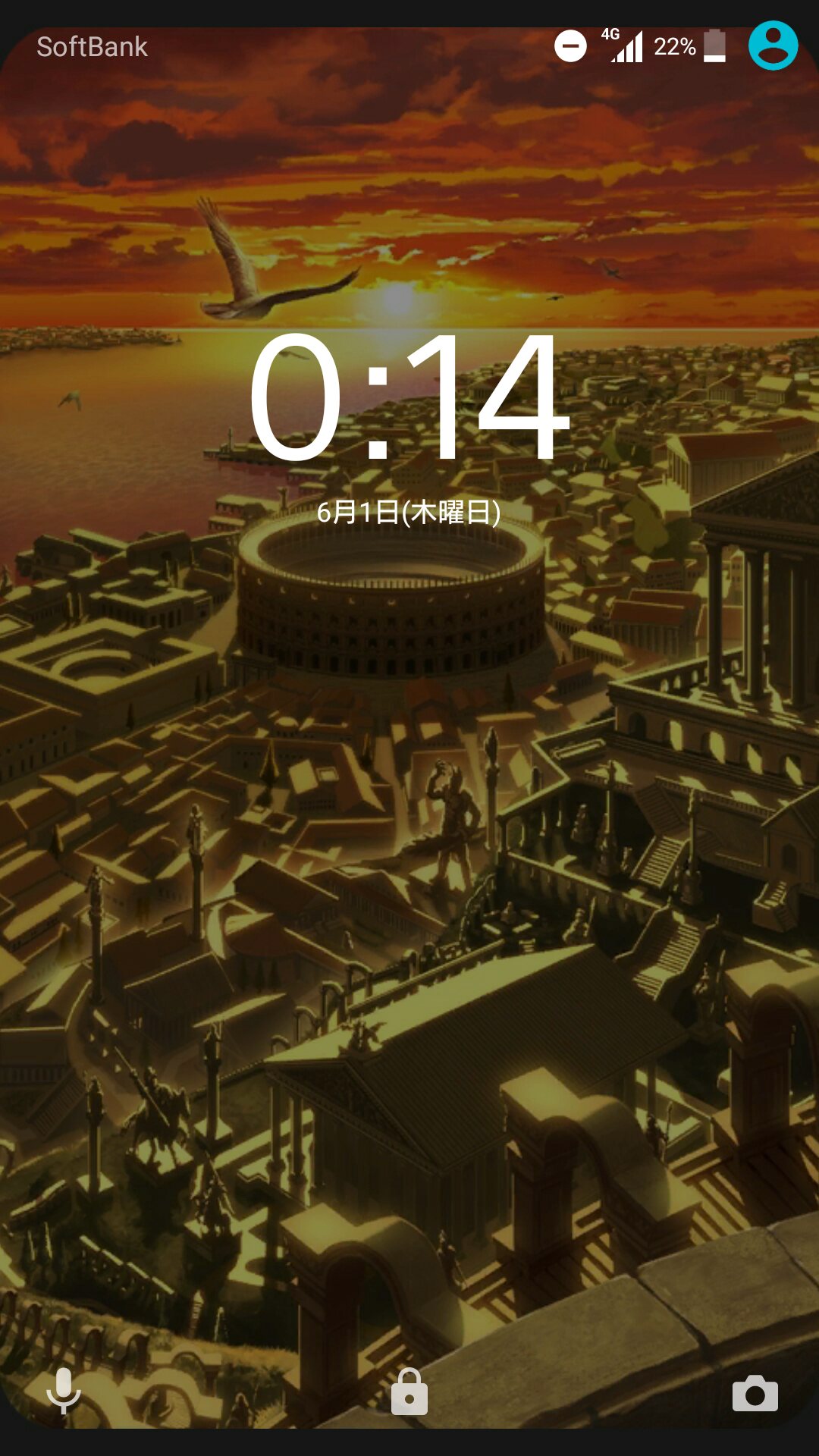The height and width of the screenshot is (1456, 819).
Task: Open the user profile switcher icon
Action: 773,45
